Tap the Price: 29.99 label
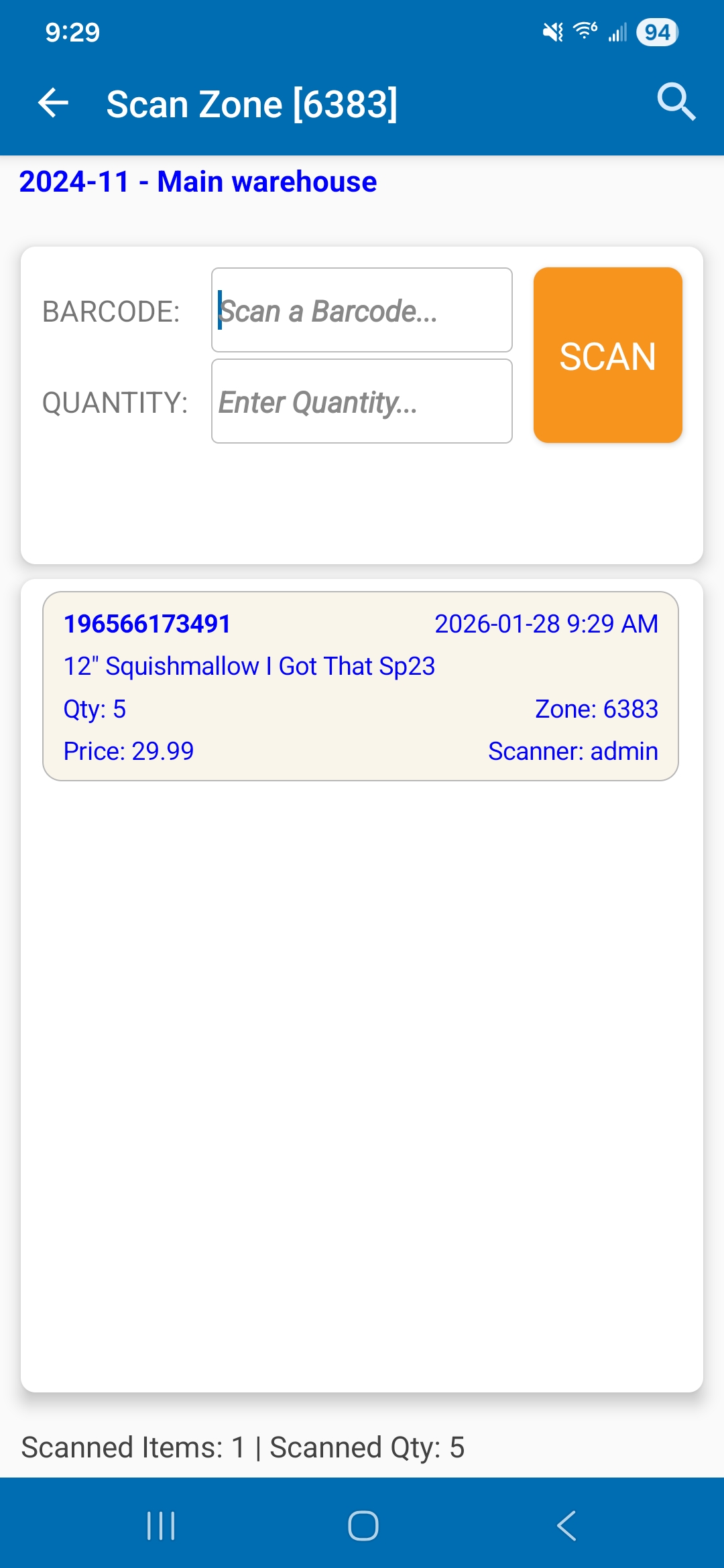 [x=127, y=751]
